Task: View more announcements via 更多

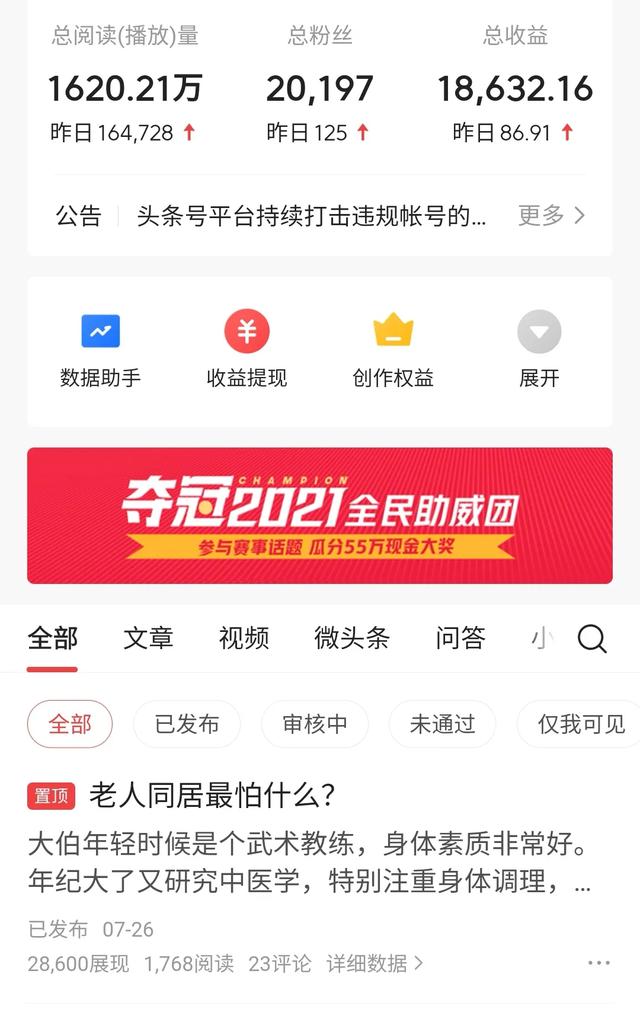Action: (x=552, y=215)
